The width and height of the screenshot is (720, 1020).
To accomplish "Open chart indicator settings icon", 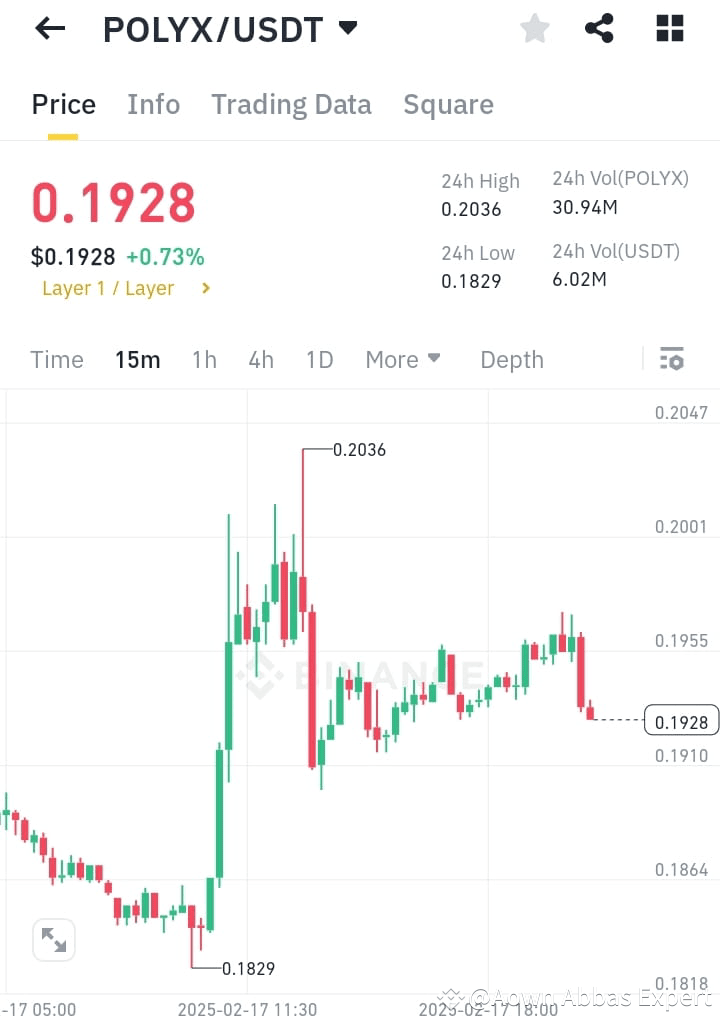I will point(672,358).
